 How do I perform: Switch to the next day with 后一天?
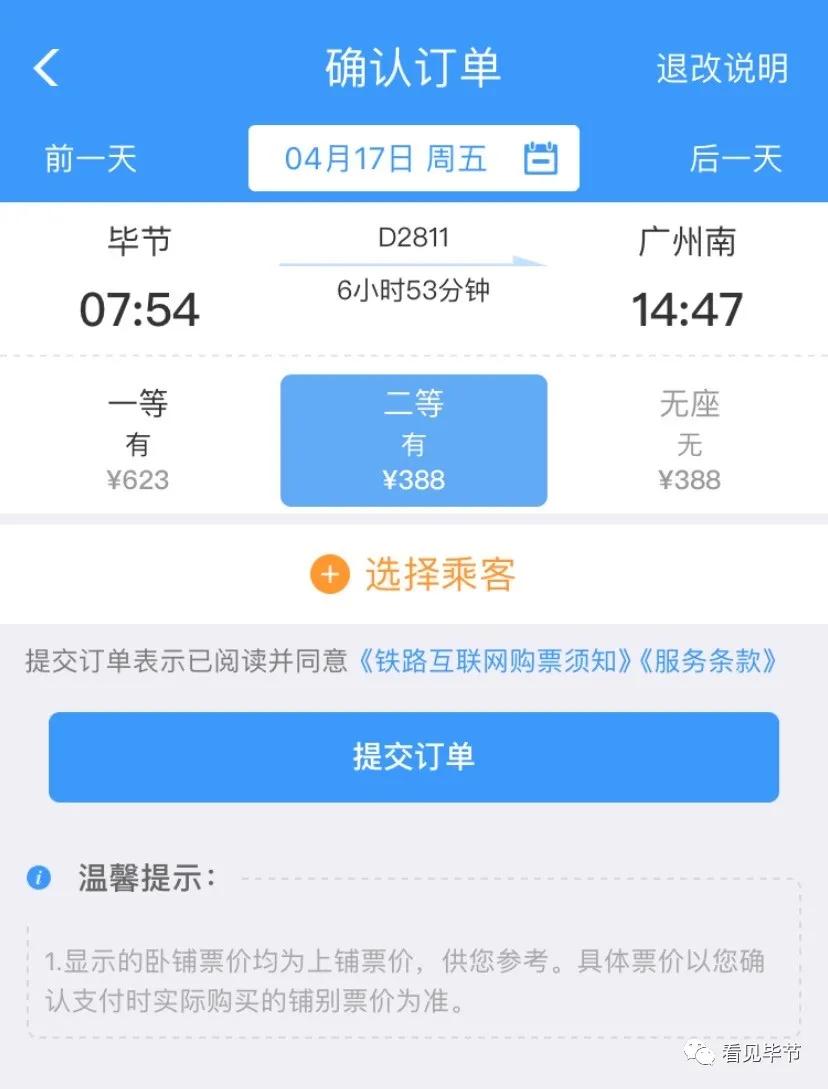tap(737, 158)
